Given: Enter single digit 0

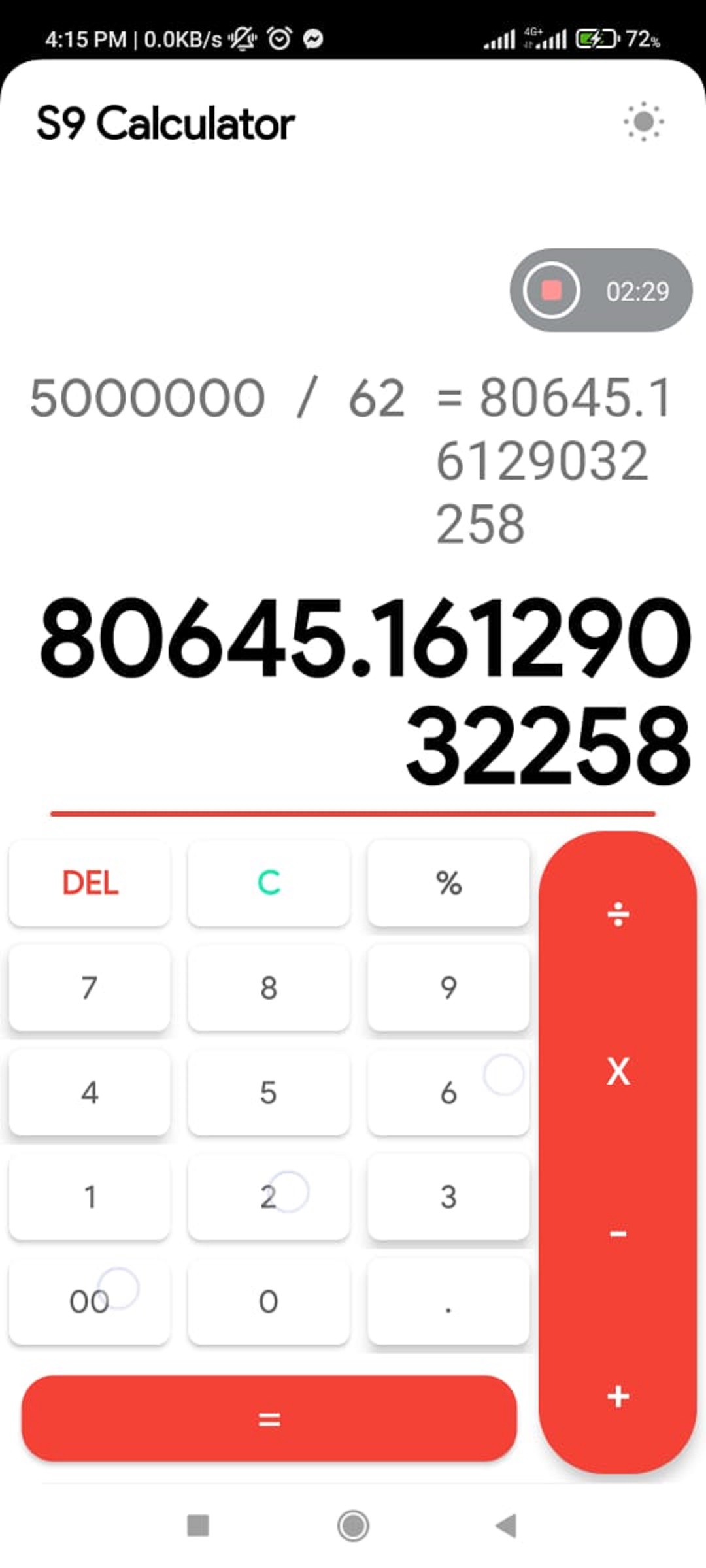Looking at the screenshot, I should pyautogui.click(x=269, y=1301).
